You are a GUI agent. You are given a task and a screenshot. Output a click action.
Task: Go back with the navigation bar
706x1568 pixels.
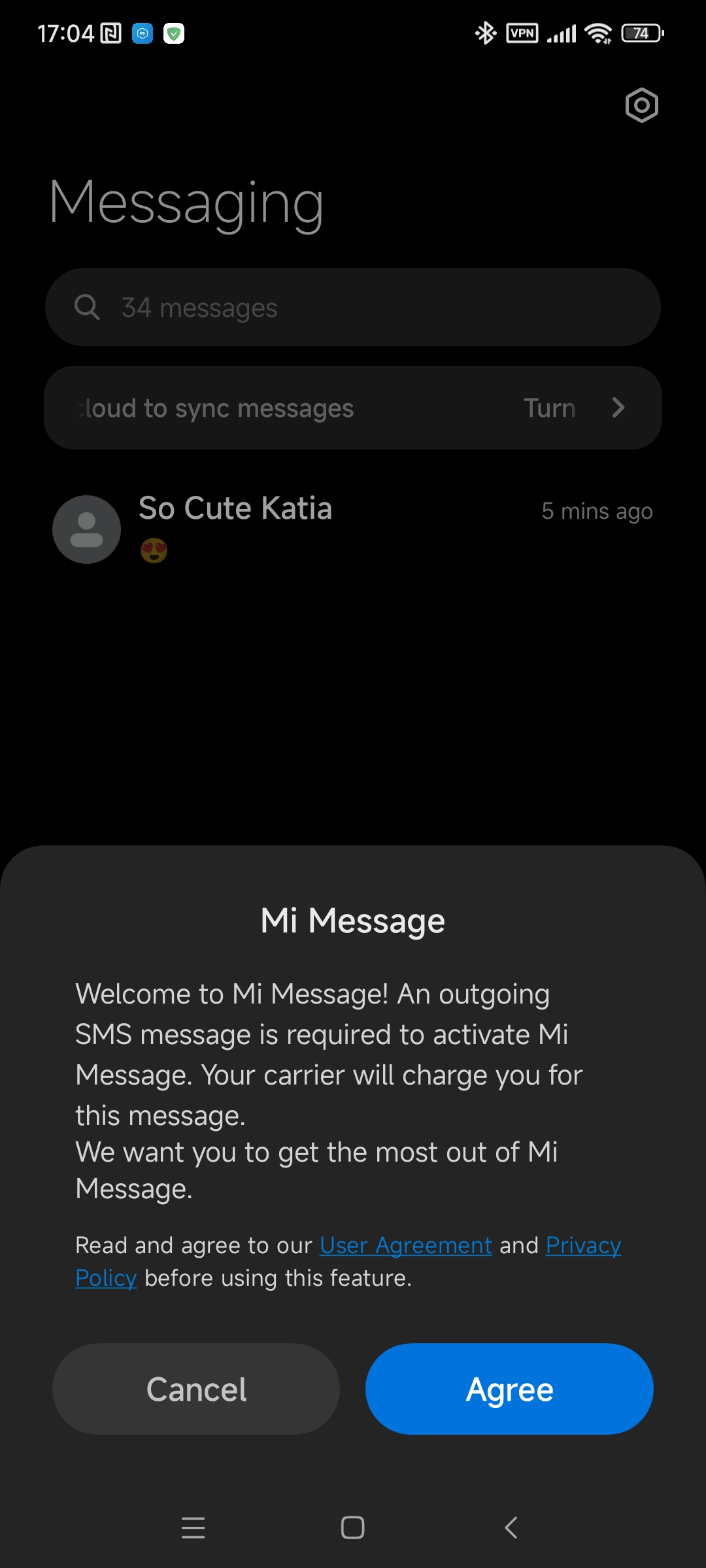[511, 1527]
